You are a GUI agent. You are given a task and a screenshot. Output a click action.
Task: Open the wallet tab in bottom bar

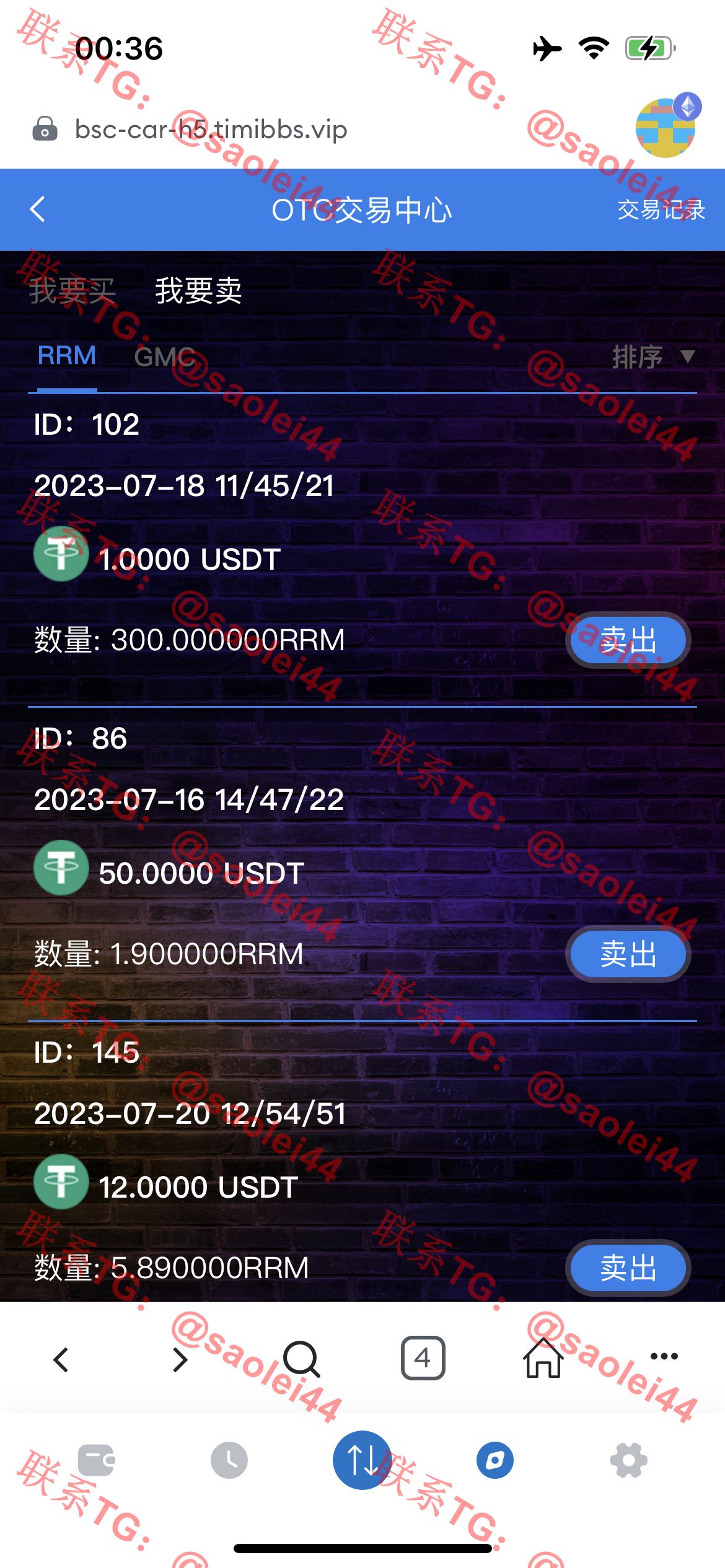[x=97, y=1460]
